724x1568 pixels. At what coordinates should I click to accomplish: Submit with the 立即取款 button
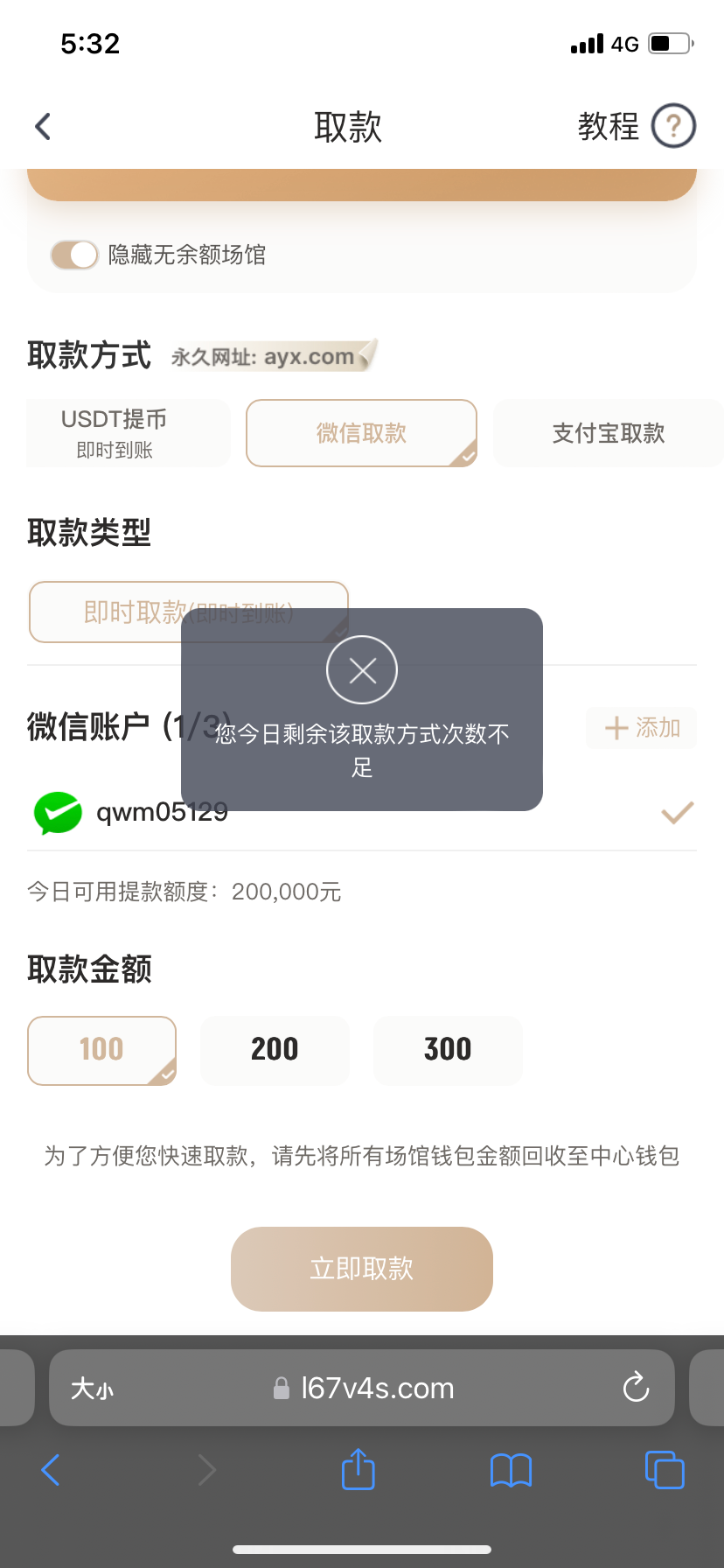[x=362, y=1269]
